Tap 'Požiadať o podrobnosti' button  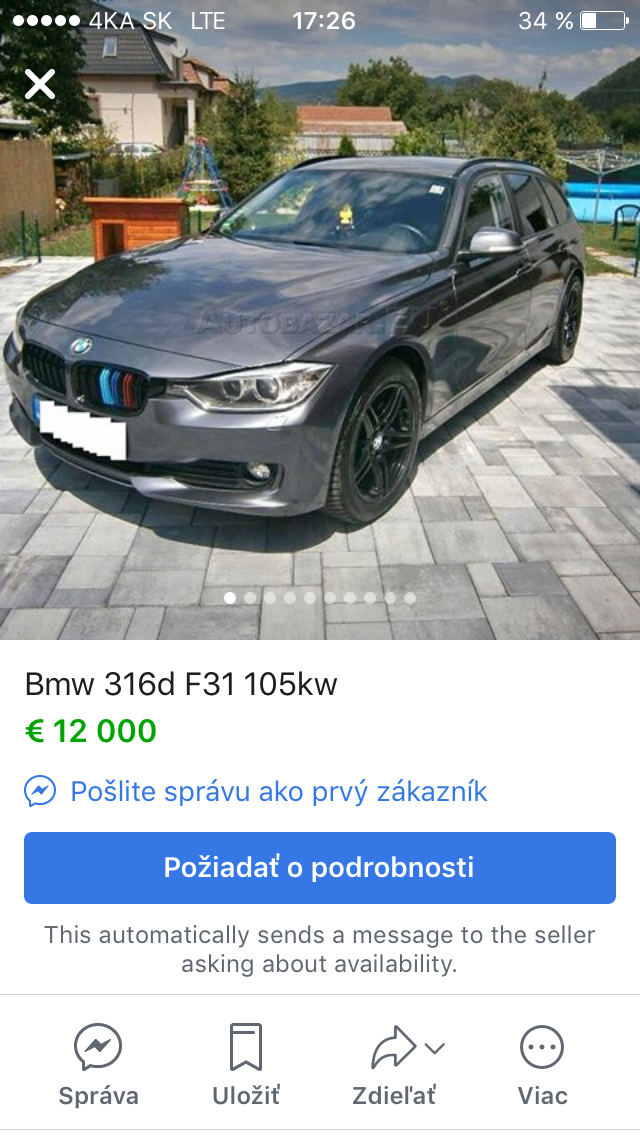point(320,867)
